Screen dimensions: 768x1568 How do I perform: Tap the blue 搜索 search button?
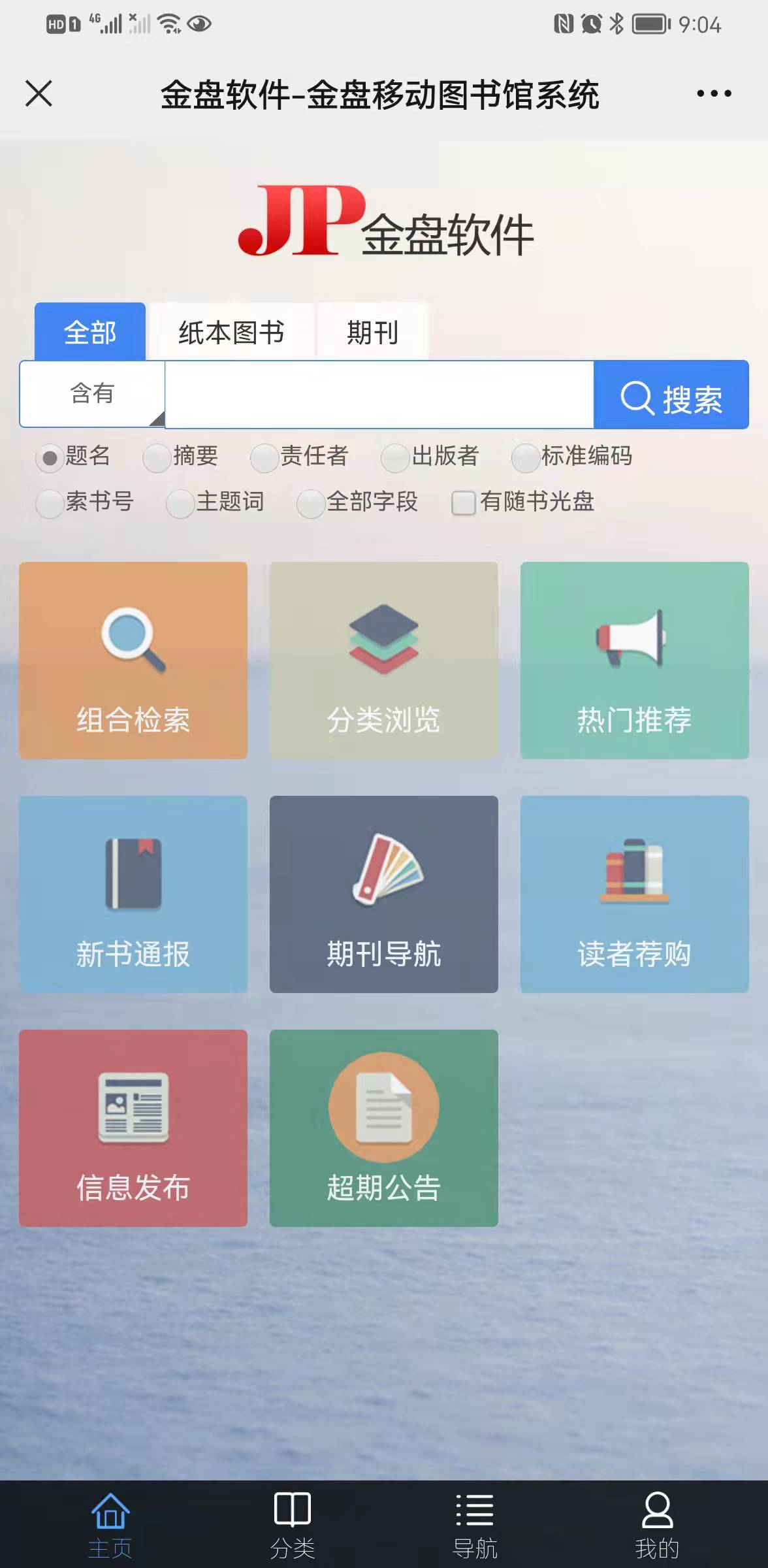(671, 395)
